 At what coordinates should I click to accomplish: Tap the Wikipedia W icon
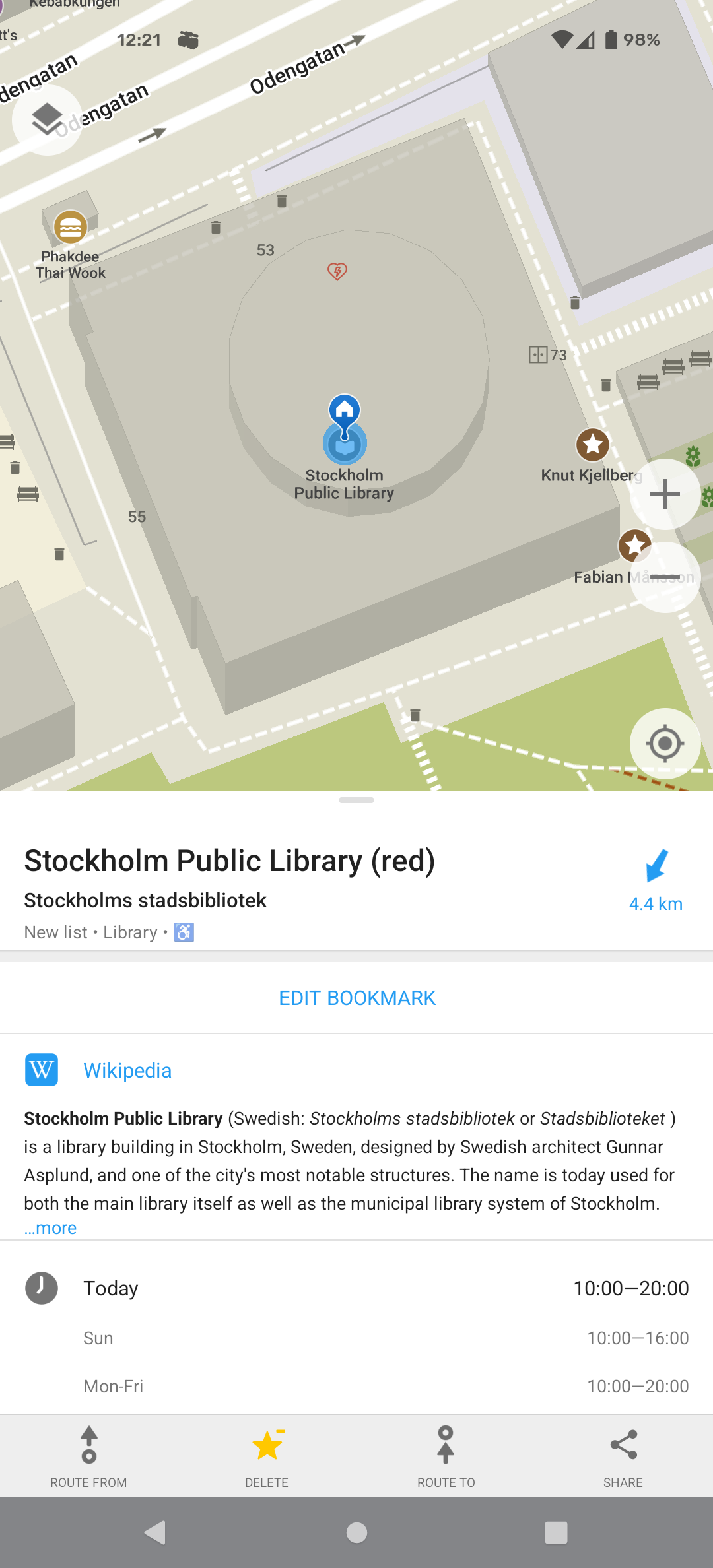(x=42, y=1070)
